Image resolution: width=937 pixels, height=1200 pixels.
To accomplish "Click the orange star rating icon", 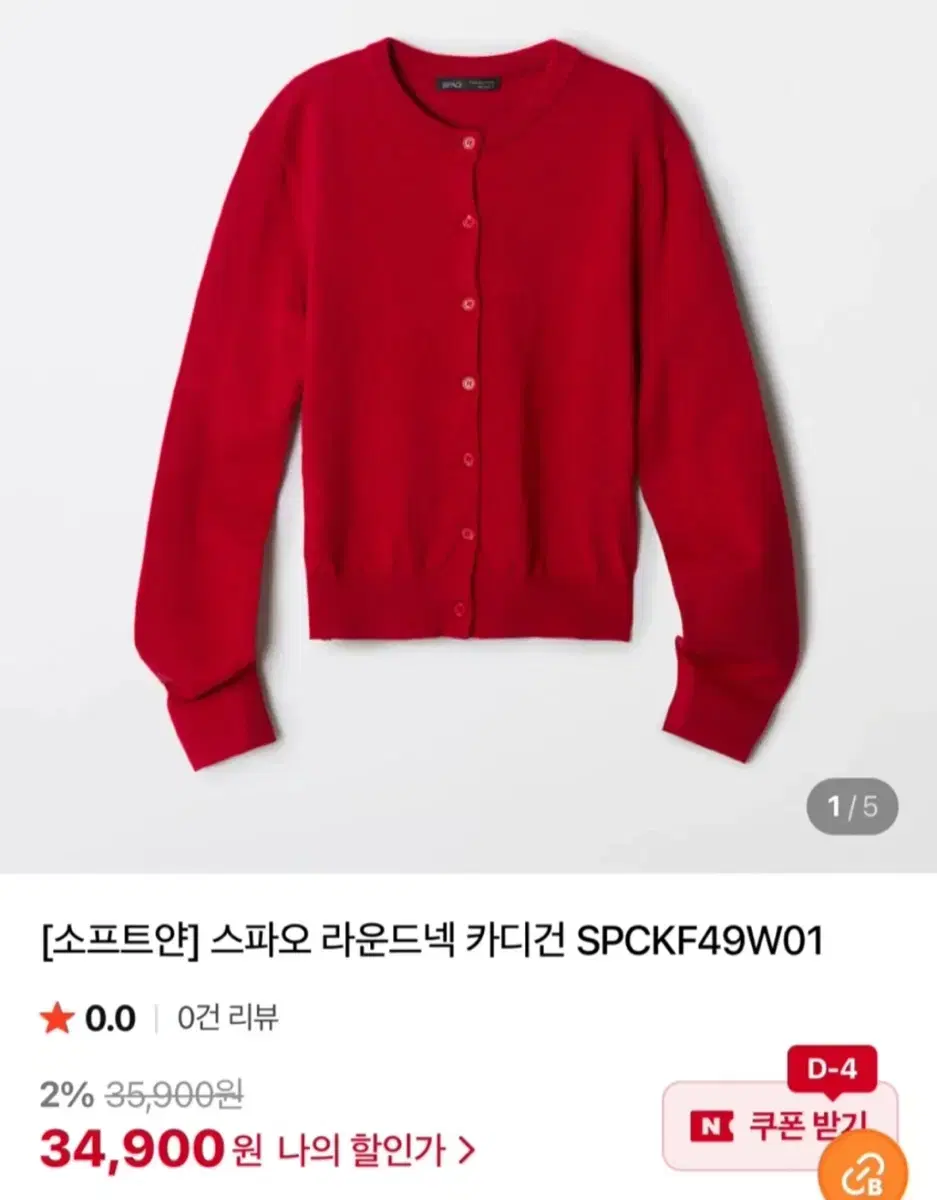I will click(58, 1015).
